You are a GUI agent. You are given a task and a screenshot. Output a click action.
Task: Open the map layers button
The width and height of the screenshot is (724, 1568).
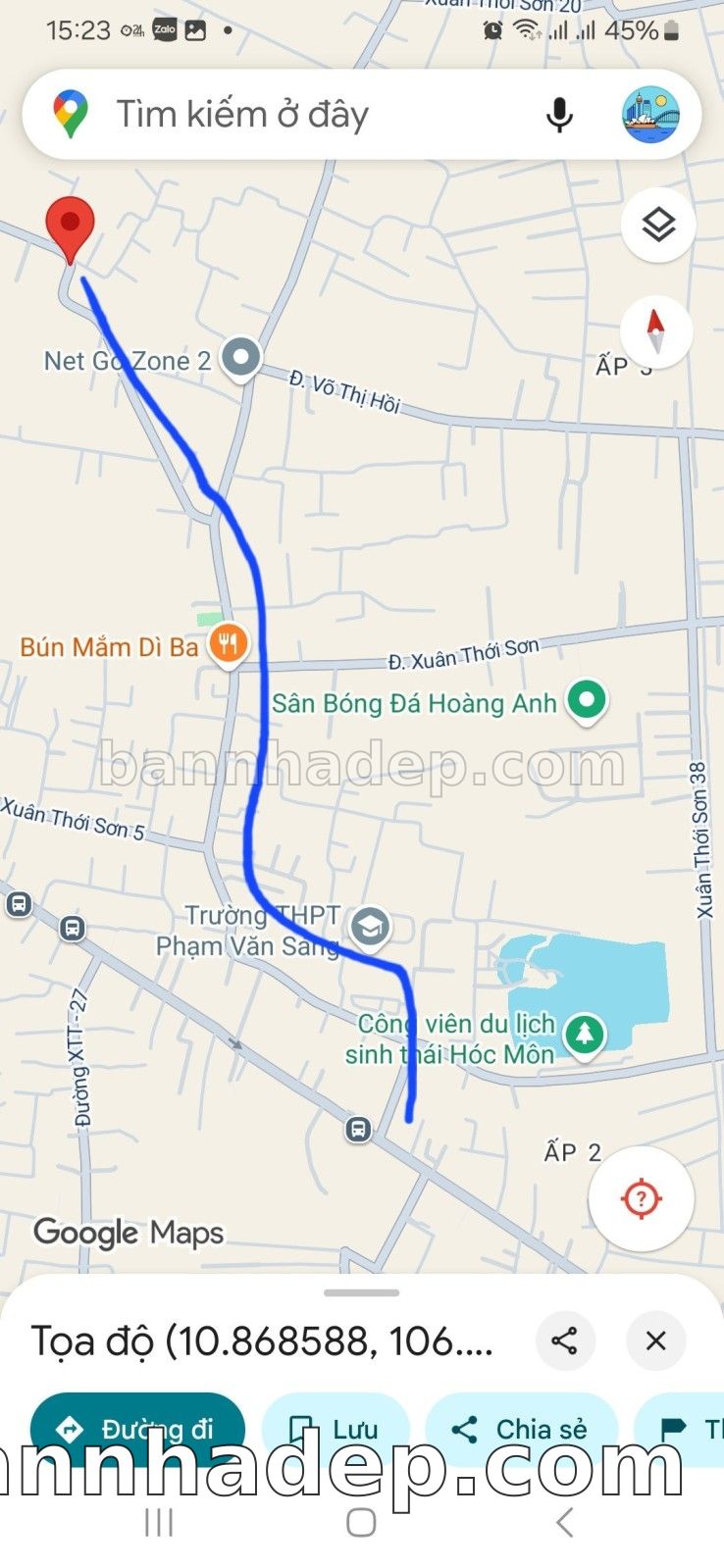[x=658, y=226]
